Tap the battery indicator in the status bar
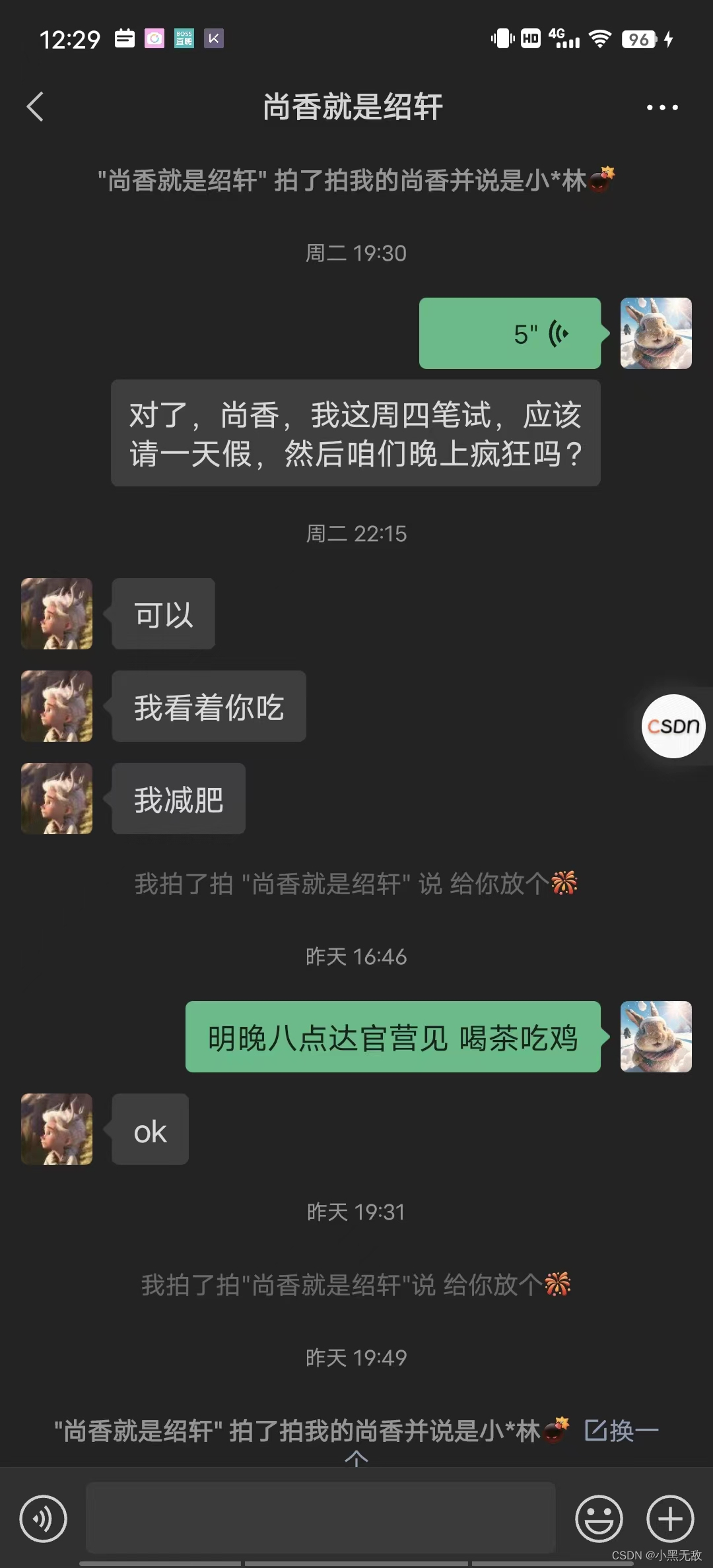Viewport: 713px width, 1568px height. tap(636, 38)
